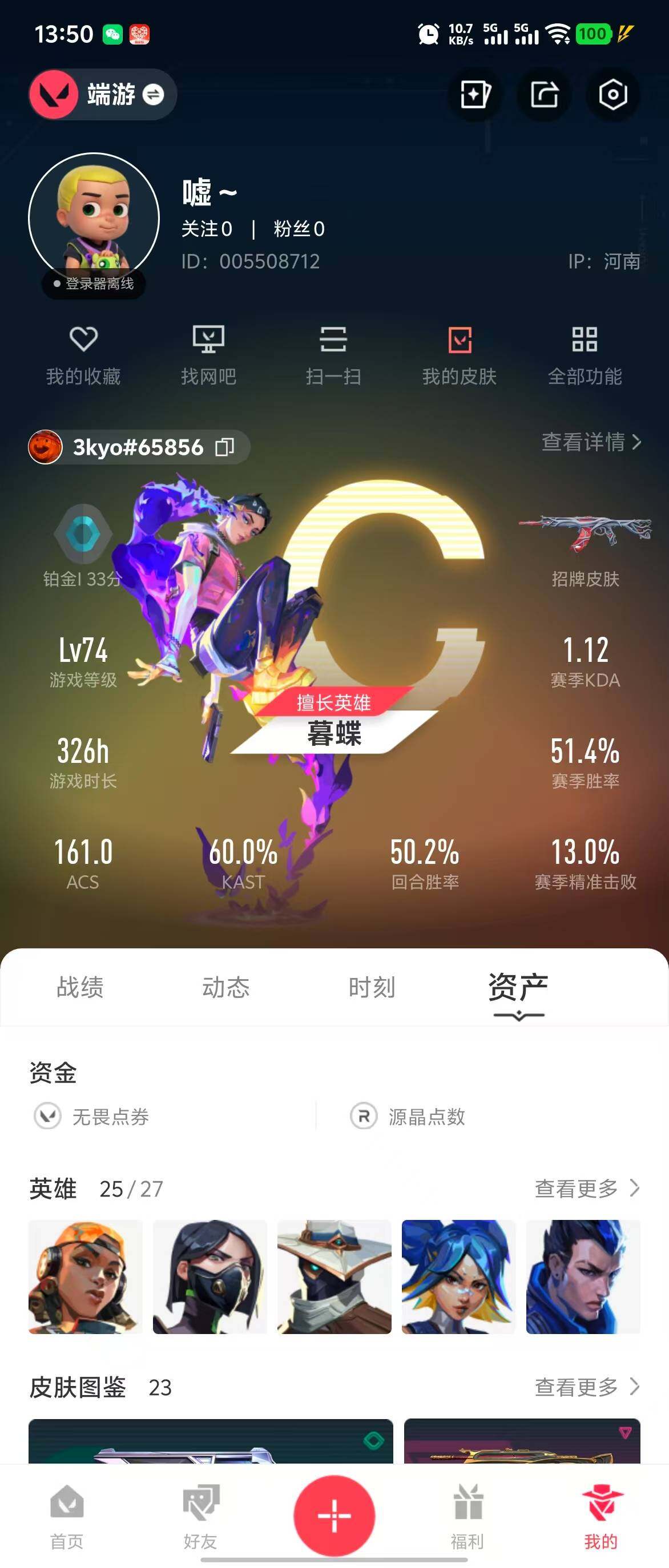669x1568 pixels.
Task: Open the 扫一扫 scanner
Action: (x=333, y=355)
